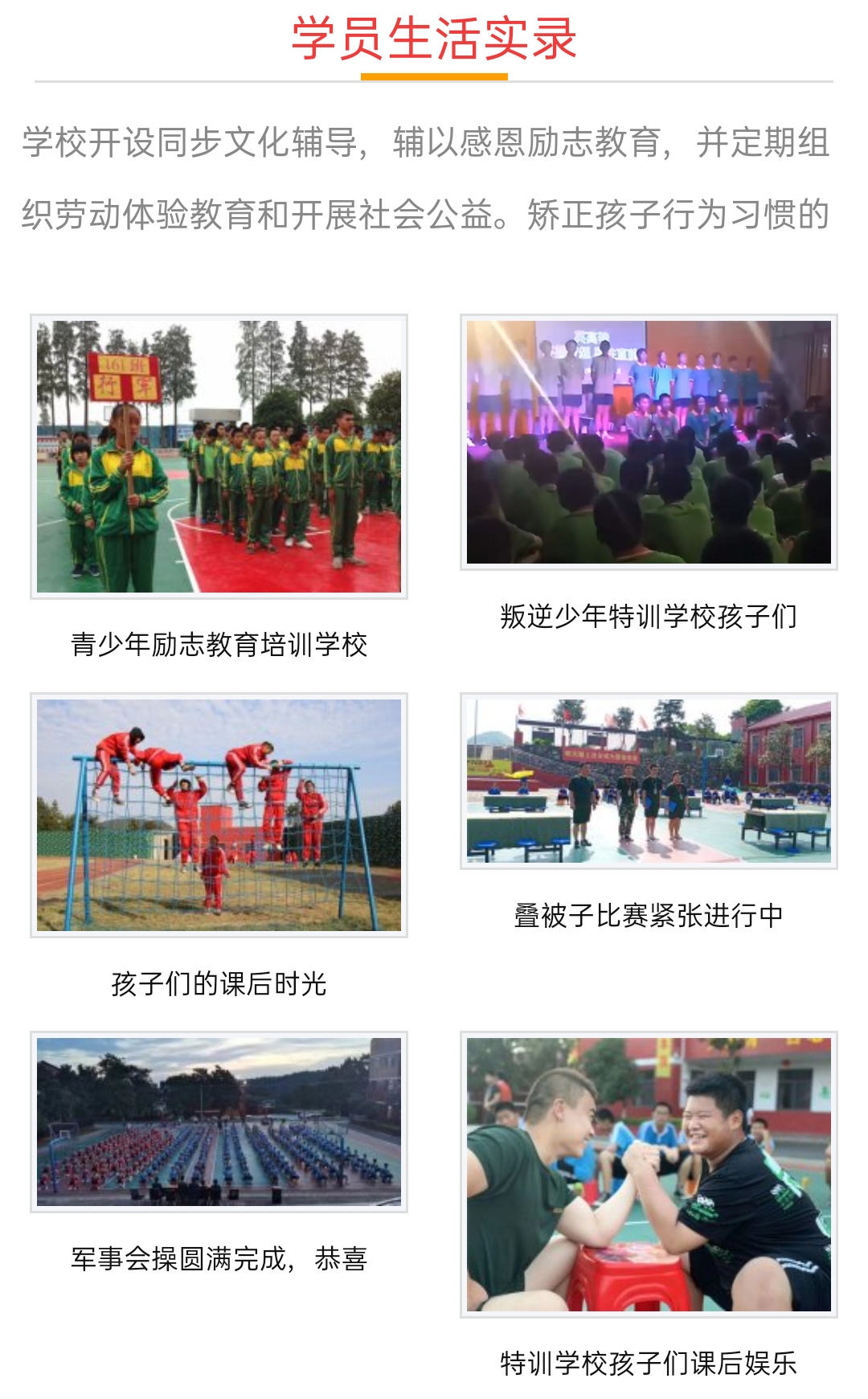View the 叛逆少年特训学校孩子们 photo
868x1399 pixels.
[x=649, y=442]
